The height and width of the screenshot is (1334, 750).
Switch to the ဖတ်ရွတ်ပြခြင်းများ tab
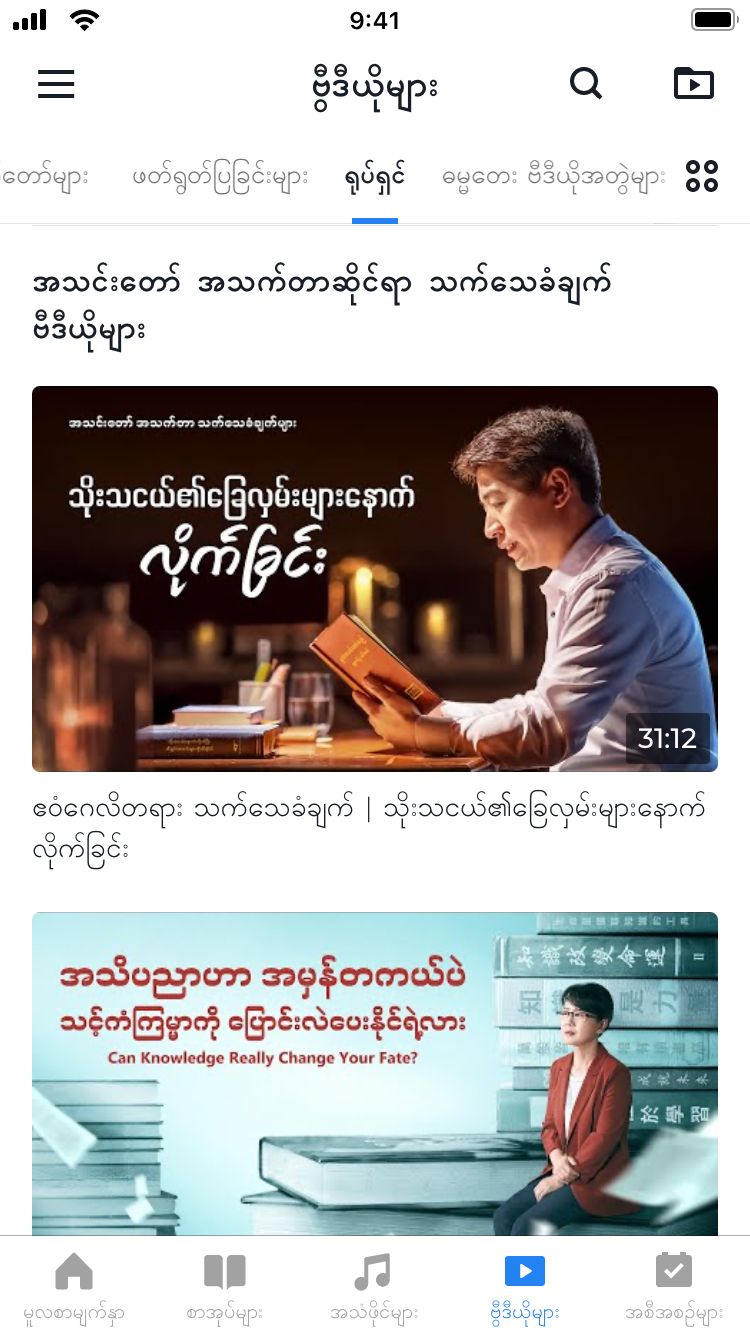pyautogui.click(x=220, y=178)
